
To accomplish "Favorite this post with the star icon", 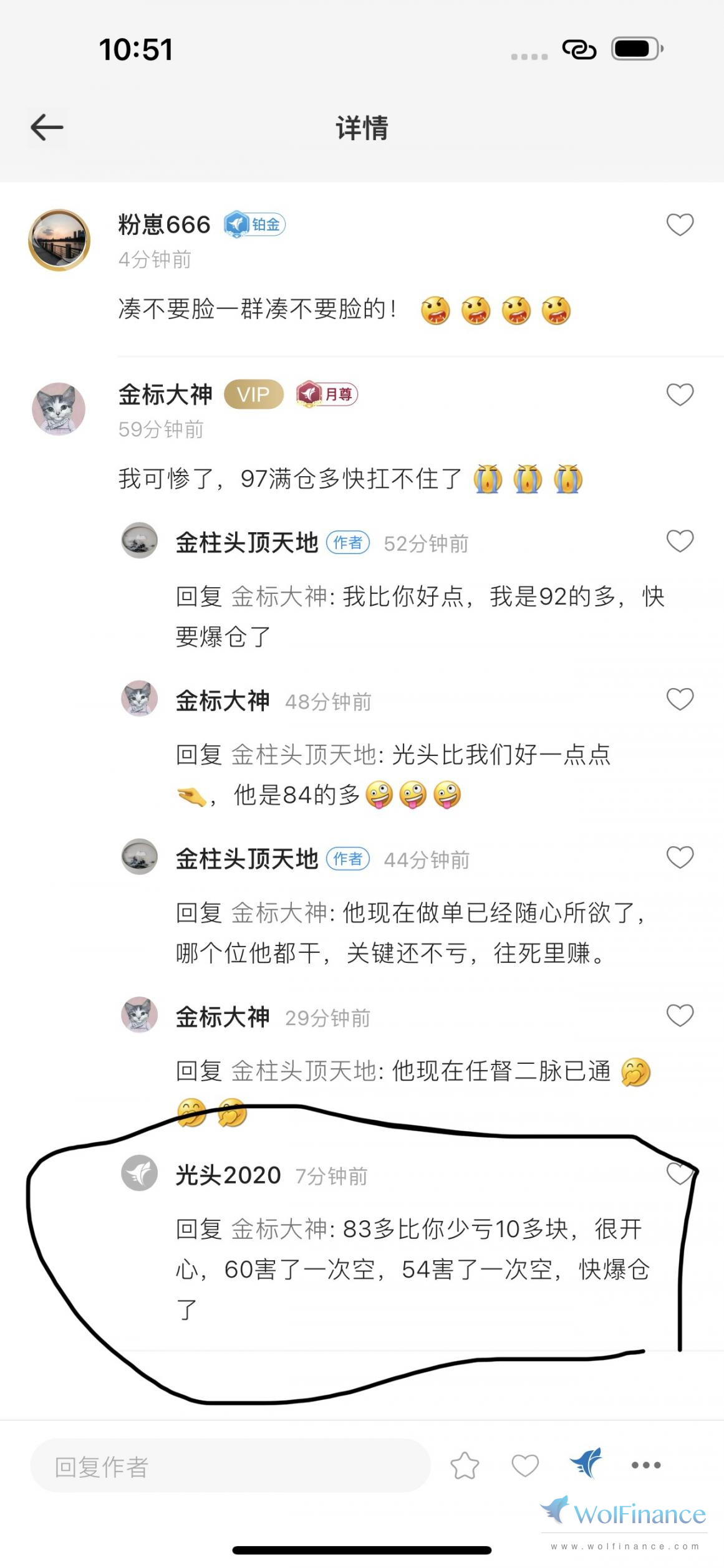I will pos(465,1465).
